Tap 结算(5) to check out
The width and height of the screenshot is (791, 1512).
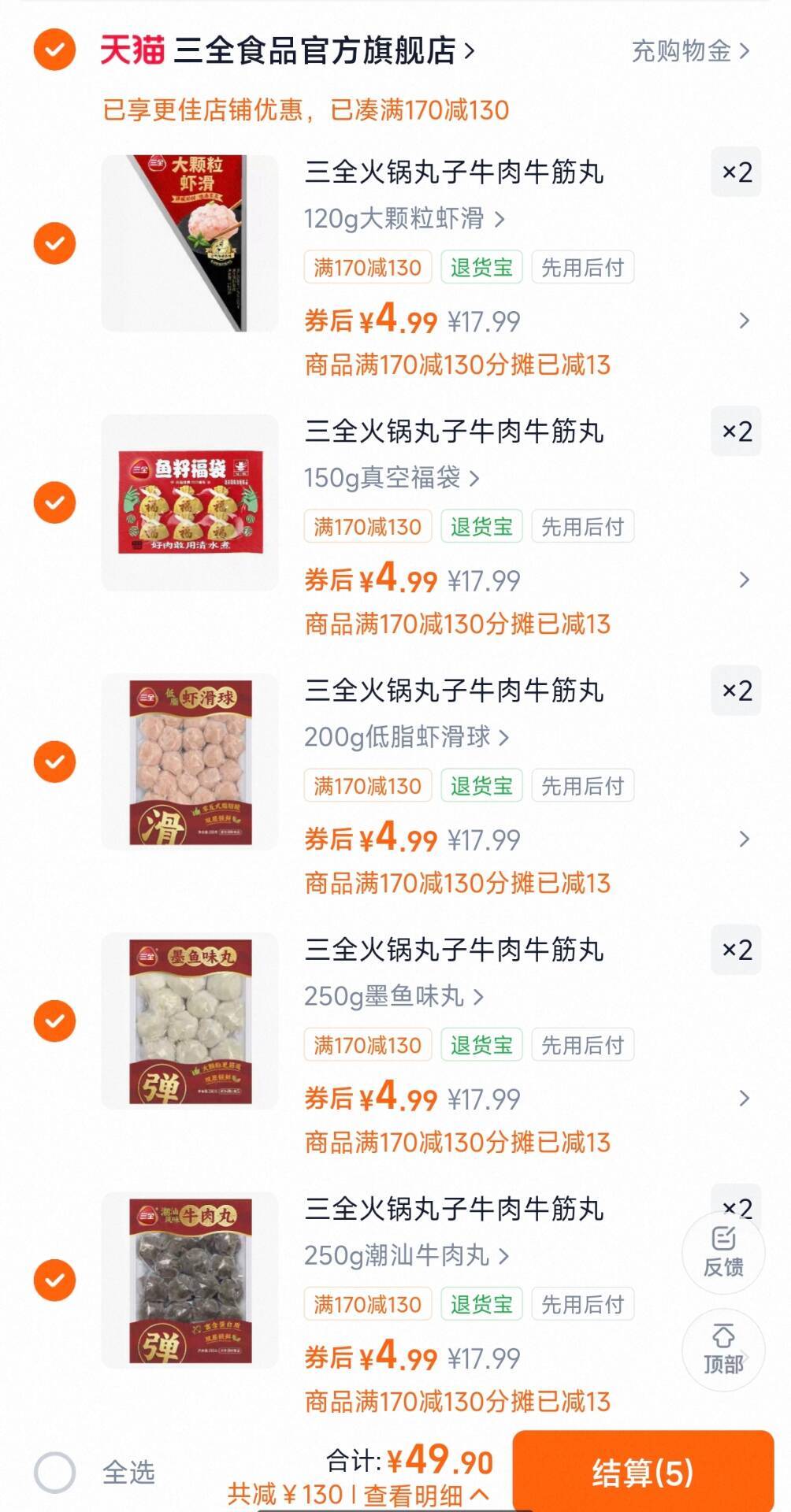(642, 1472)
